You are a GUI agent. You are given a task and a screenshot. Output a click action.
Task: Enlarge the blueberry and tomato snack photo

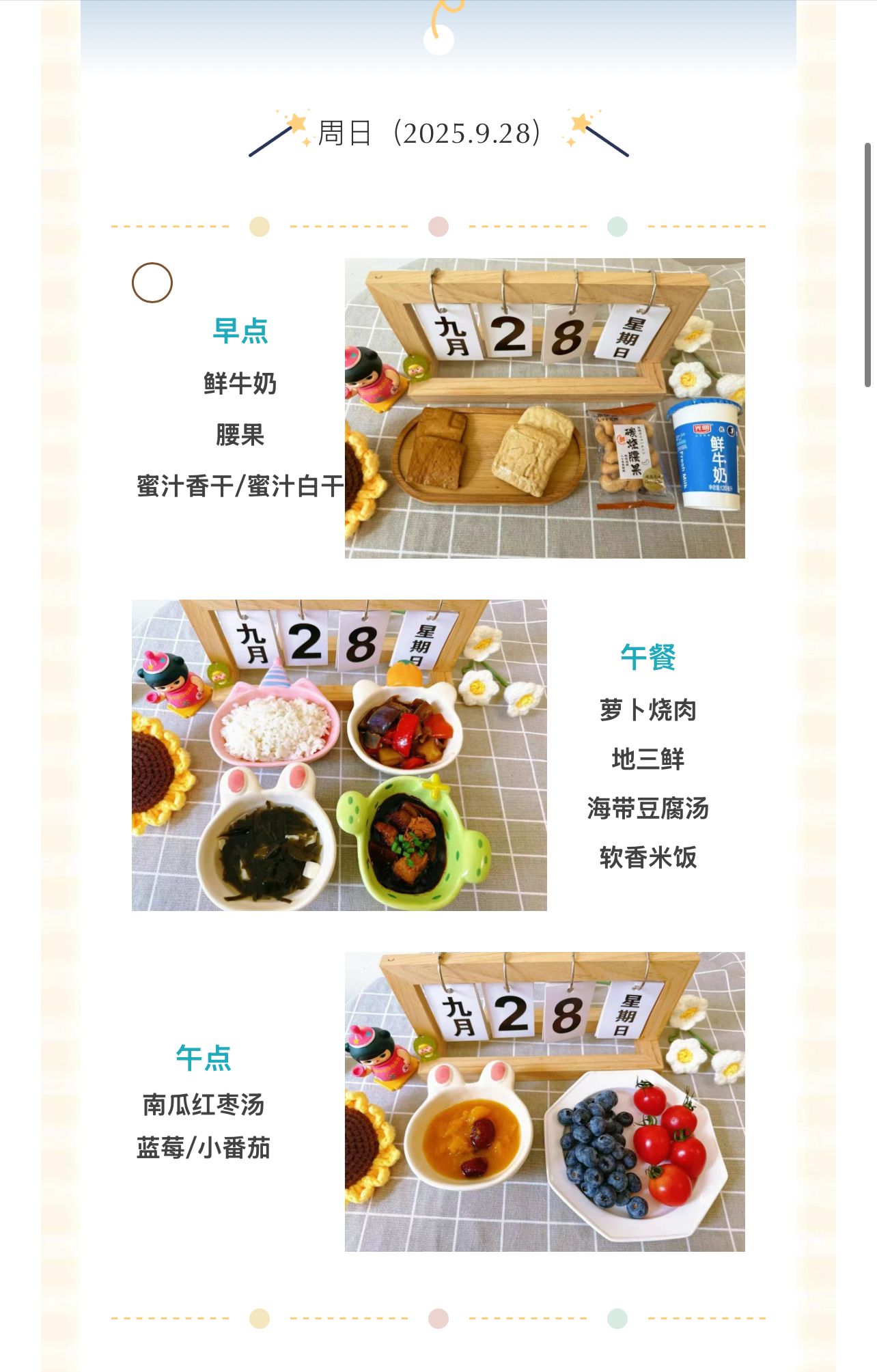tap(544, 1101)
